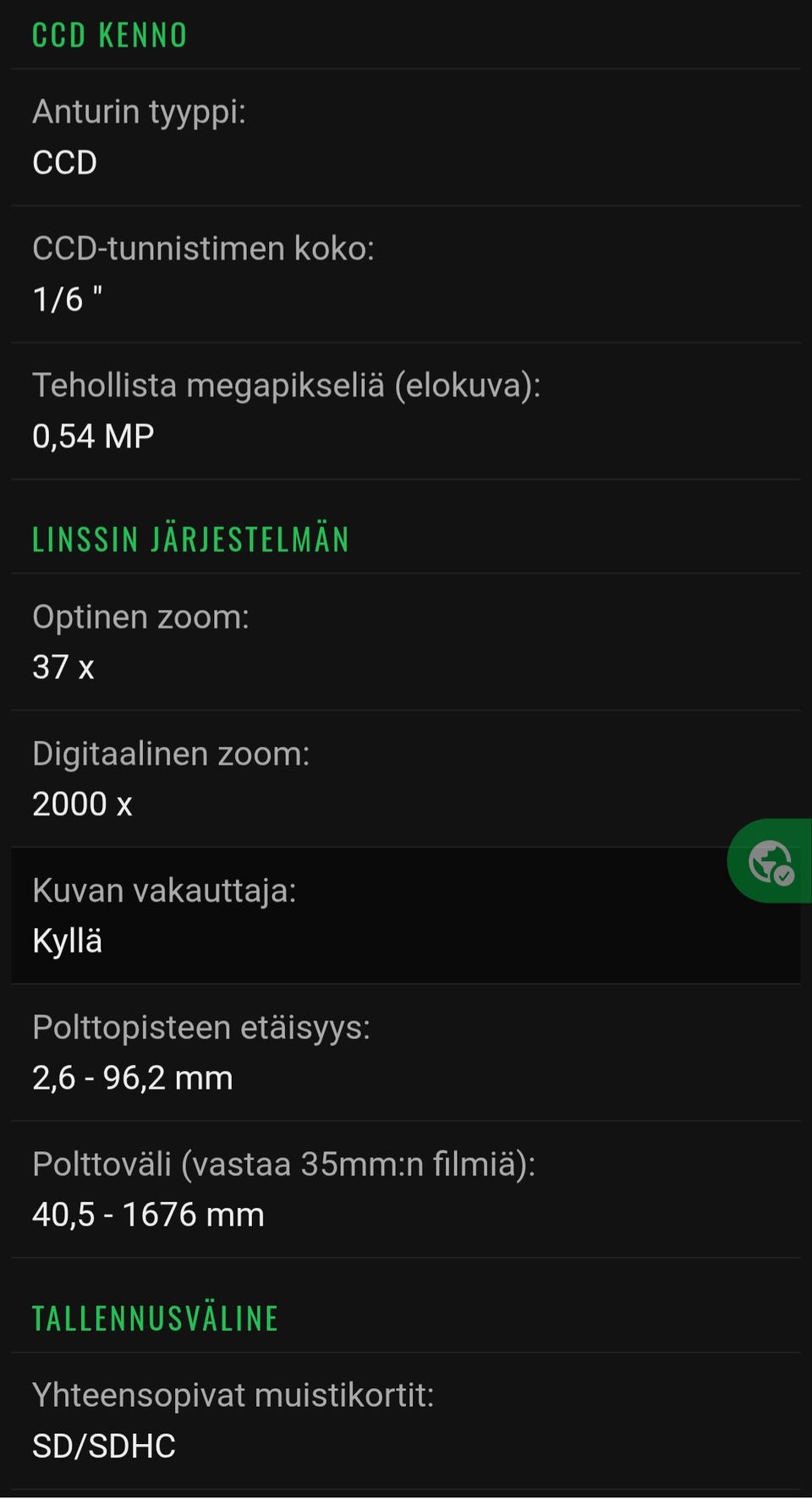
Task: Select the CCD KENNO section header icon area
Action: pyautogui.click(x=110, y=34)
